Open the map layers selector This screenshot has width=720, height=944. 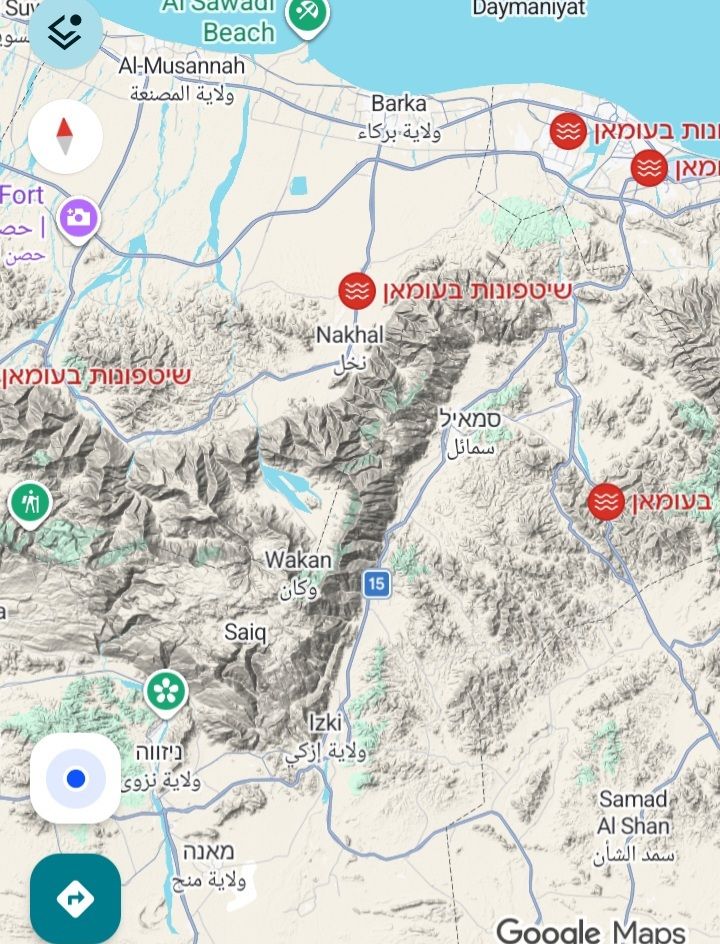[65, 31]
